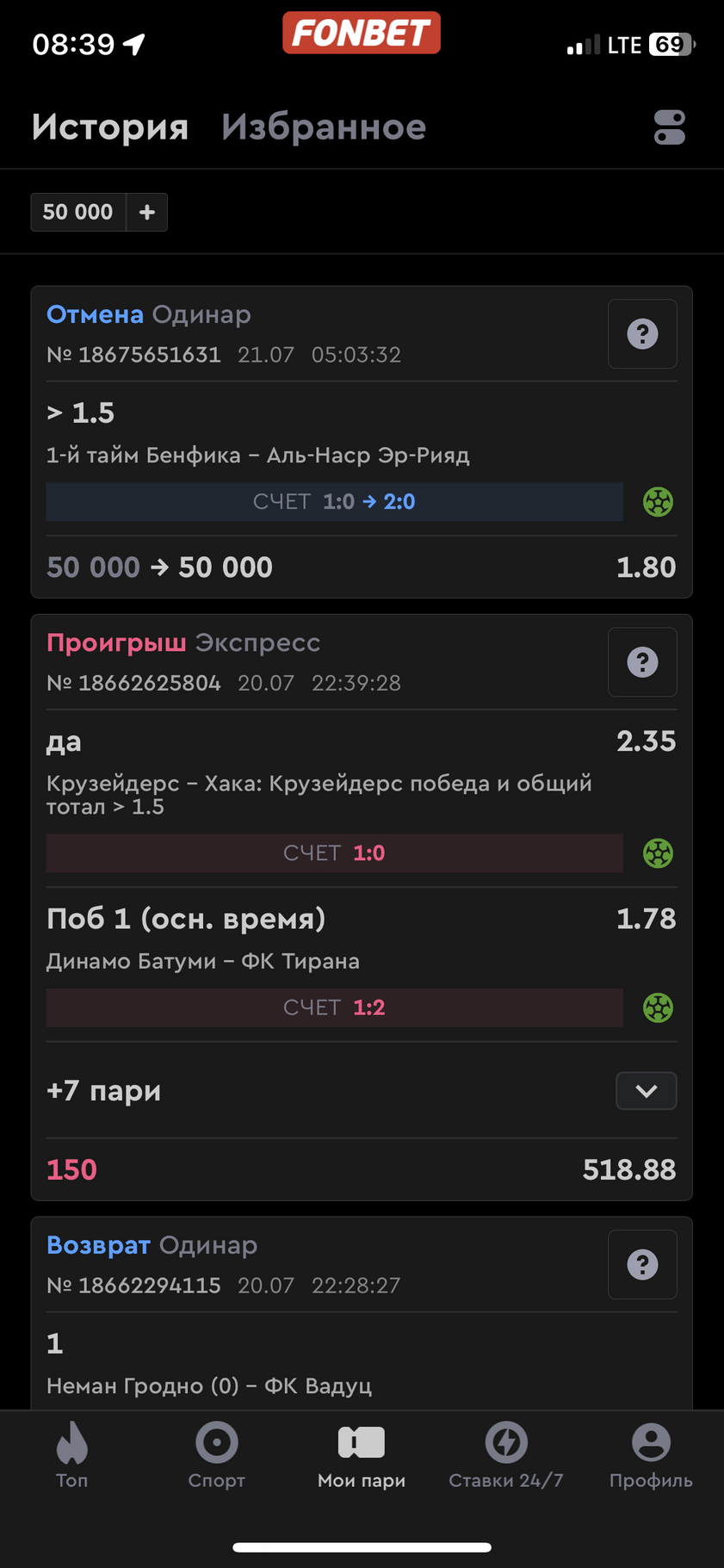Select the История tab

pos(110,127)
